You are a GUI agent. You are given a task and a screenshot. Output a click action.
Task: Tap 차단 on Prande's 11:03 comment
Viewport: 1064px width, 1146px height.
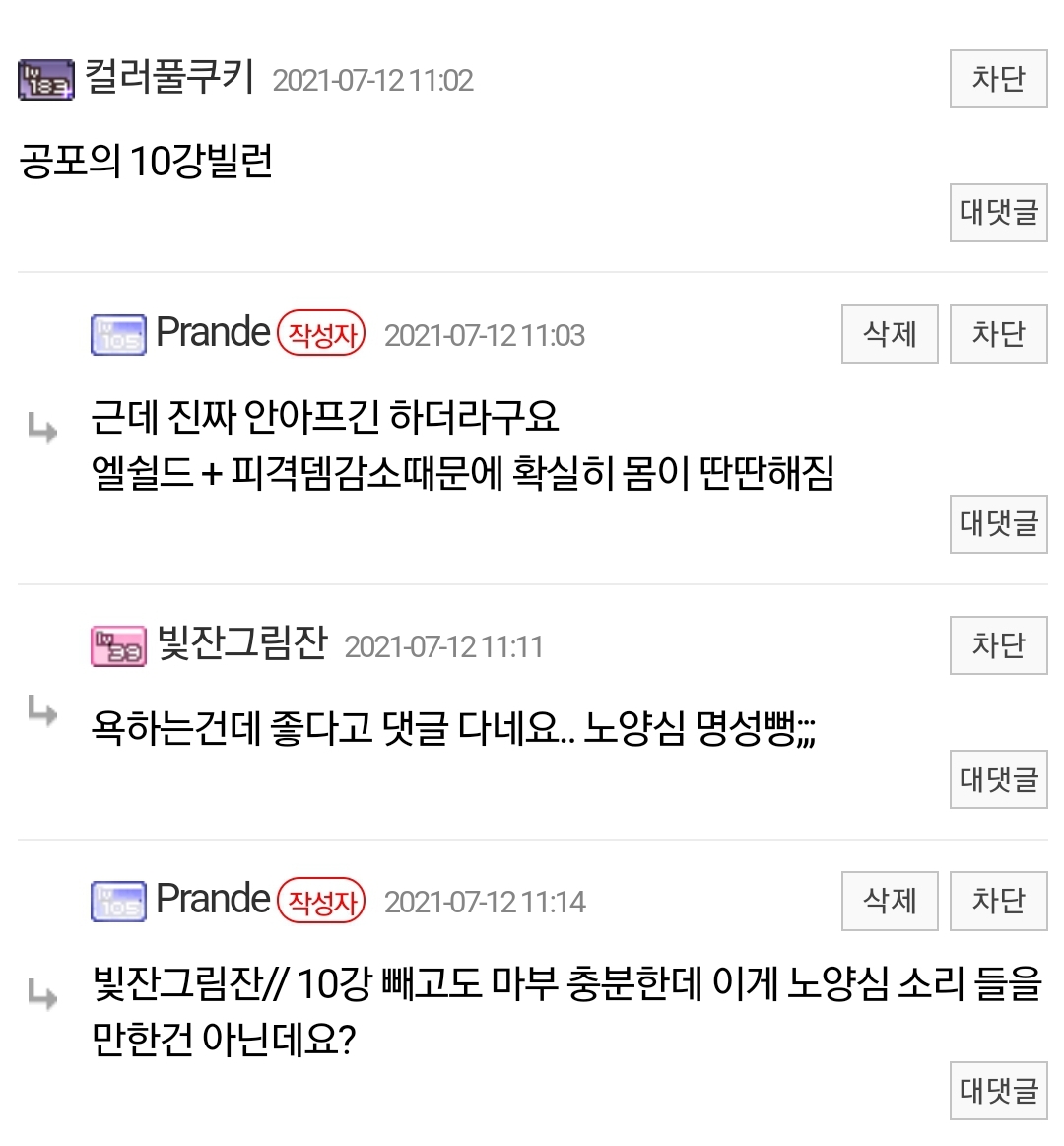tap(998, 334)
